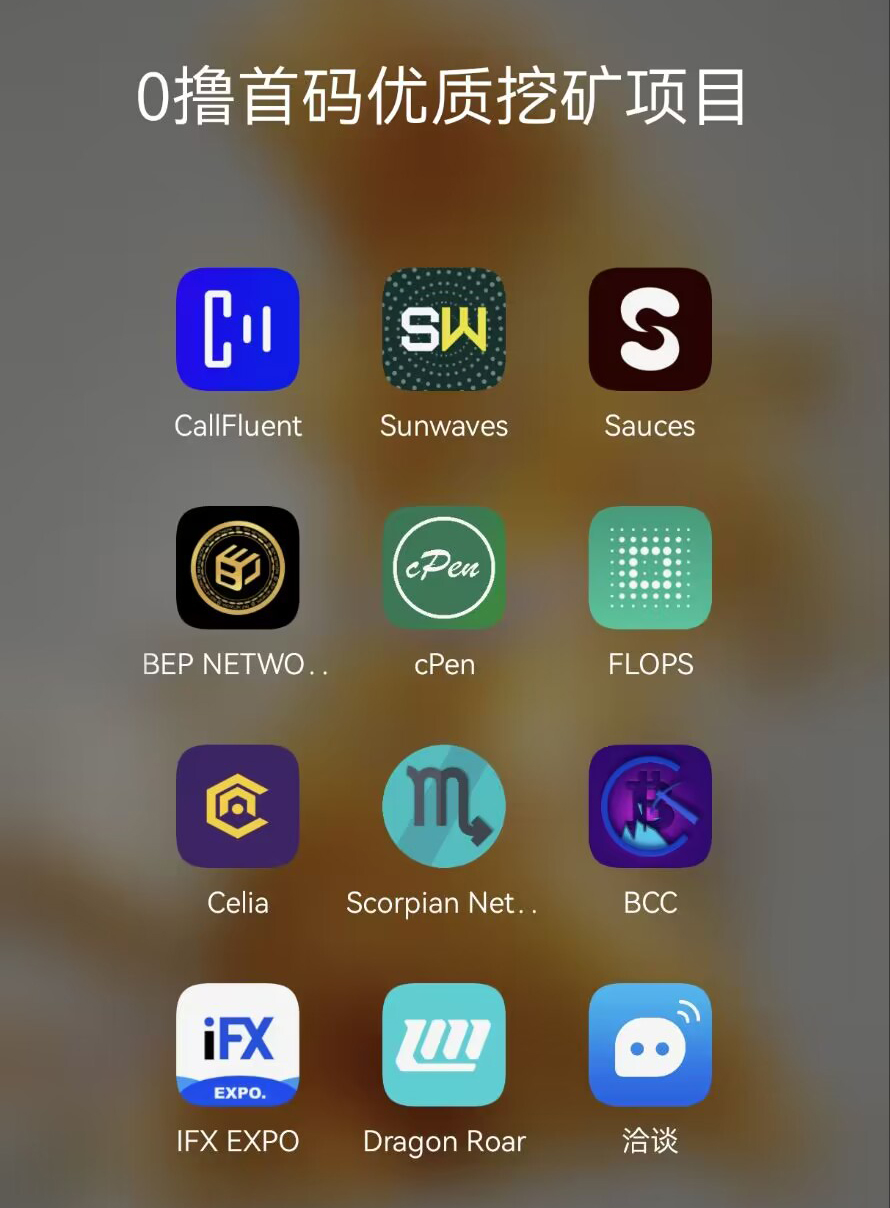Open the Celia app

point(238,806)
